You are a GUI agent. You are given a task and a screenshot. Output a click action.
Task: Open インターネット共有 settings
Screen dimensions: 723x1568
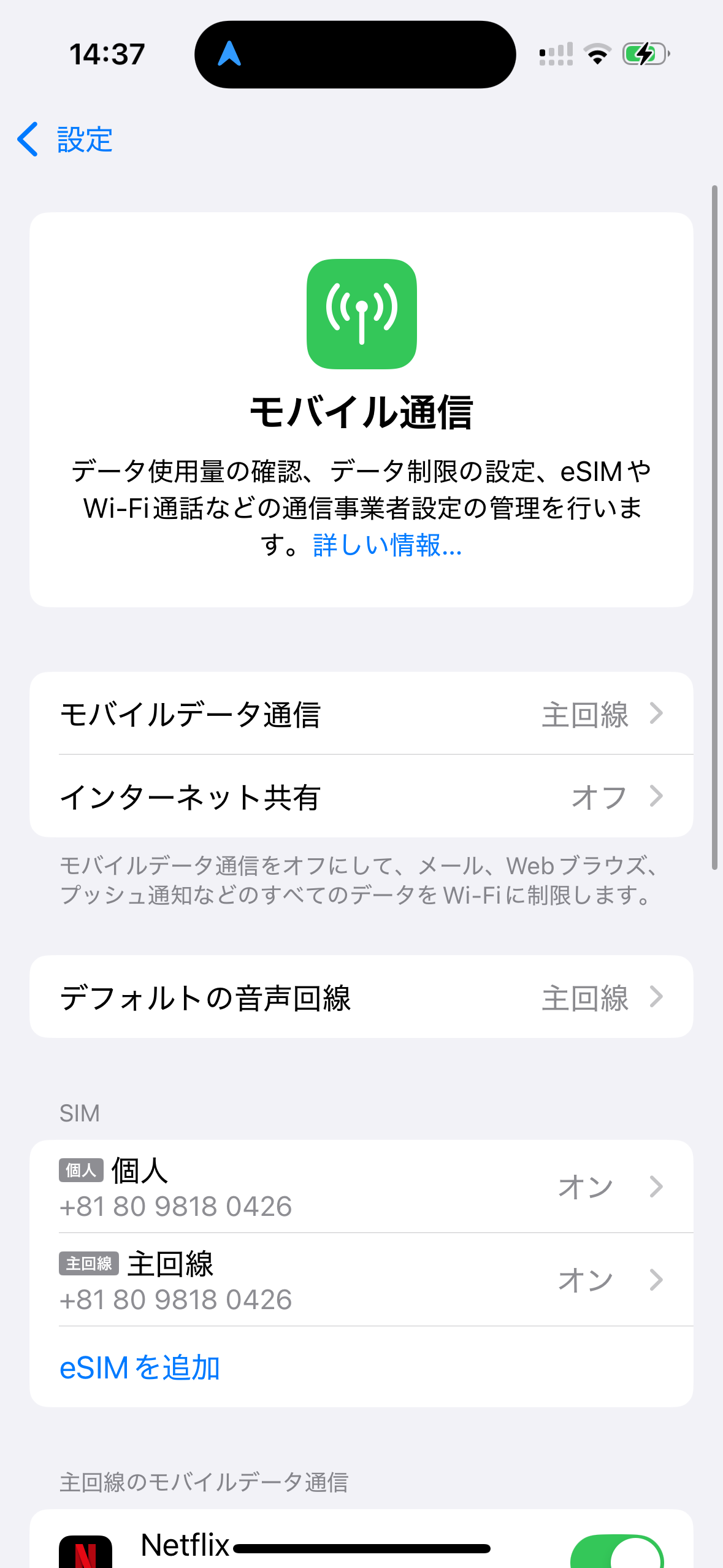pyautogui.click(x=361, y=796)
